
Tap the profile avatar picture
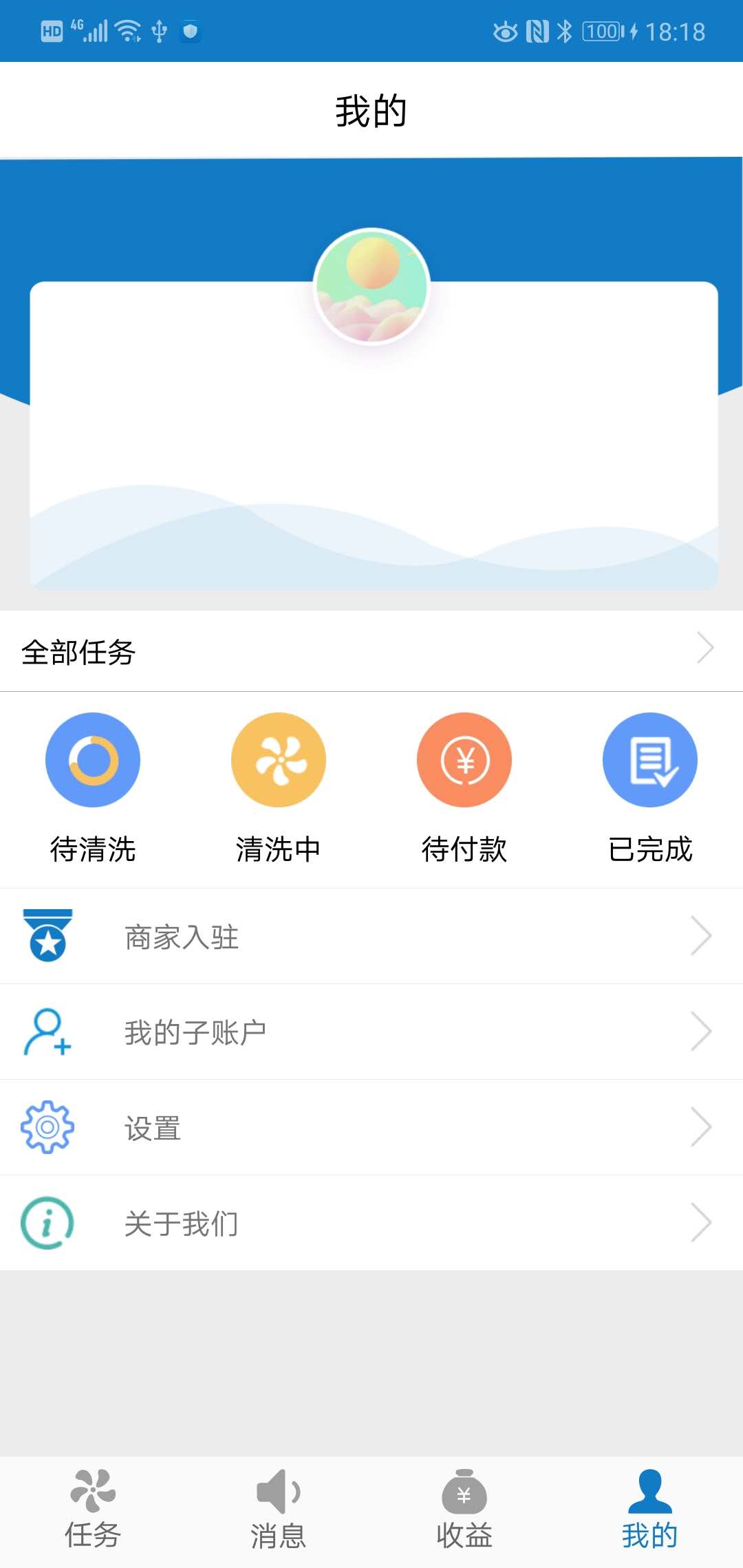(371, 285)
